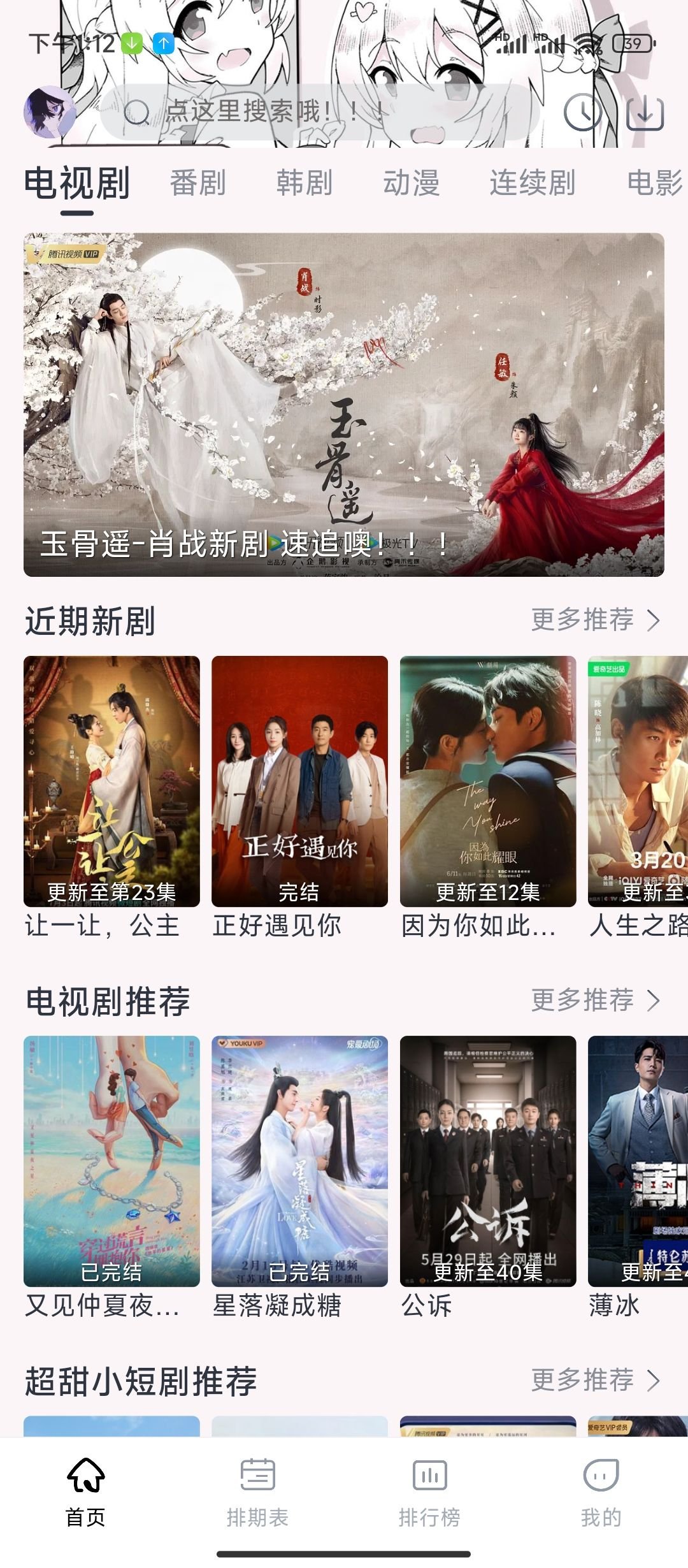Image resolution: width=688 pixels, height=1568 pixels.
Task: View 更多推荐 for 近期新剧
Action: pyautogui.click(x=595, y=620)
